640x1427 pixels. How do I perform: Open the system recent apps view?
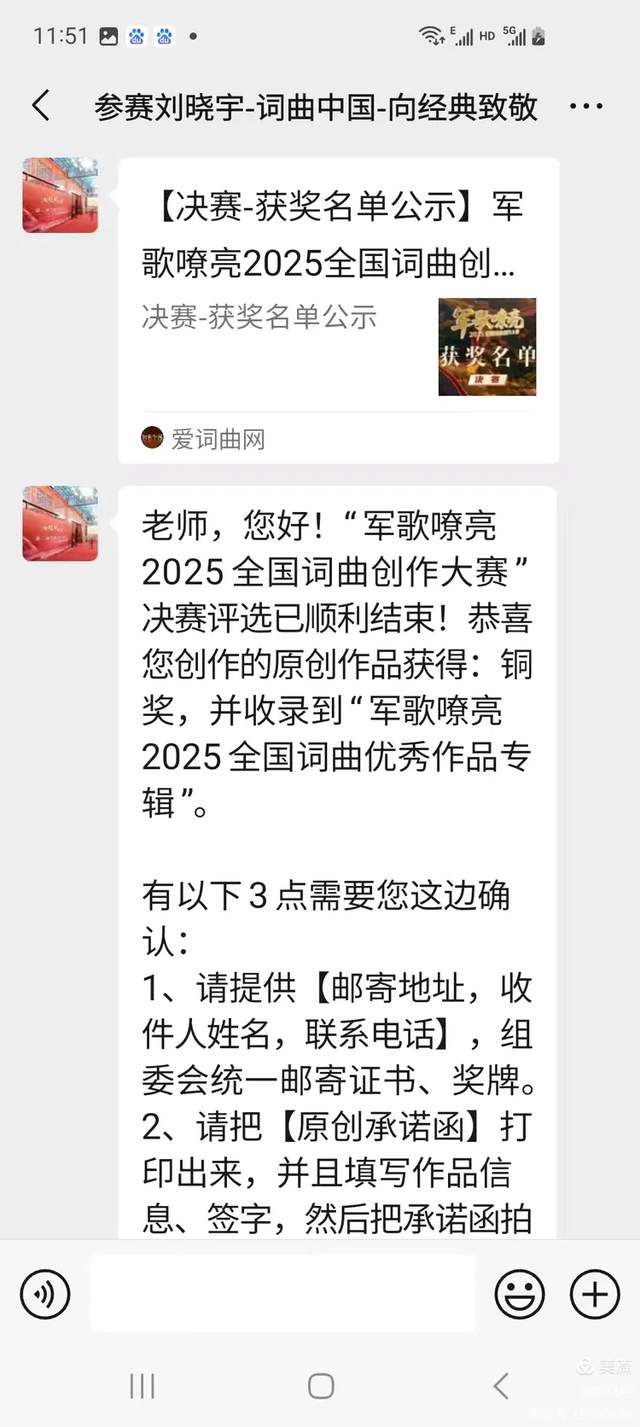click(x=142, y=1385)
